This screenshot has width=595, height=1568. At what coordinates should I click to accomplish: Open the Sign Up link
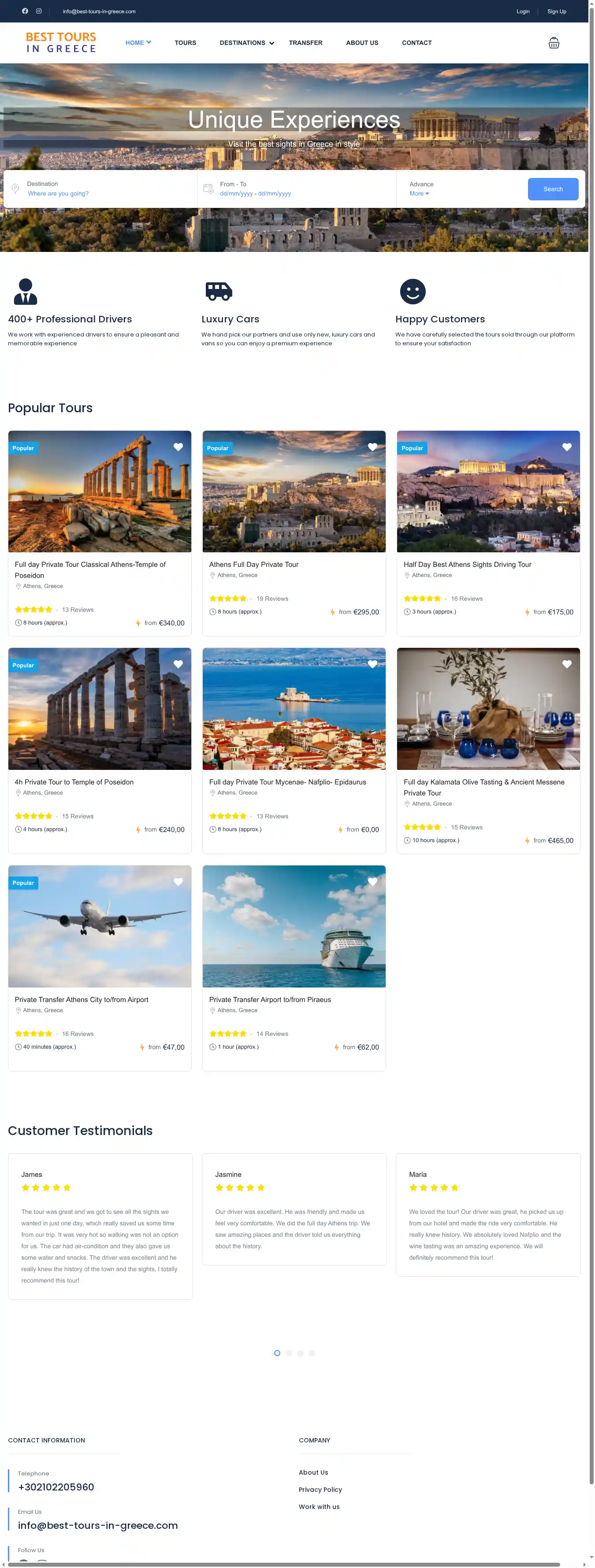point(556,11)
